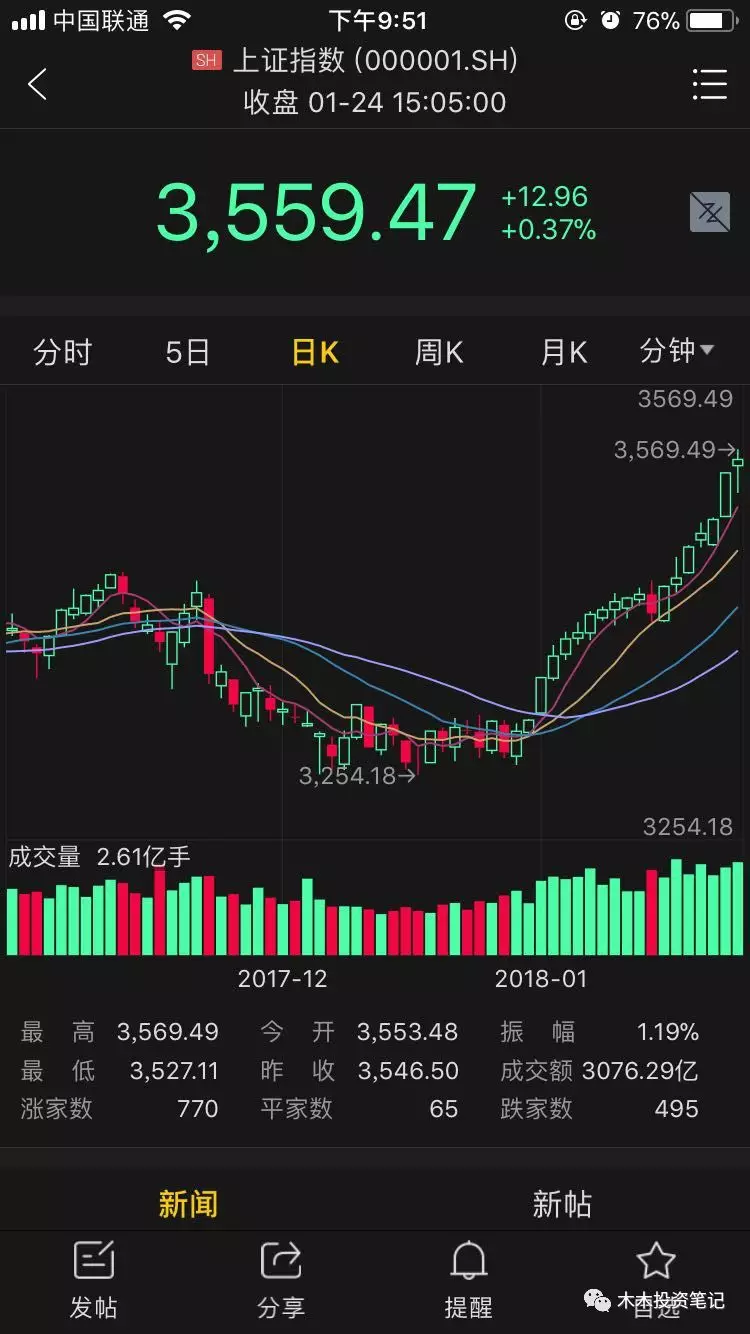This screenshot has width=750, height=1334.
Task: Select the 日K chart tab
Action: [315, 352]
